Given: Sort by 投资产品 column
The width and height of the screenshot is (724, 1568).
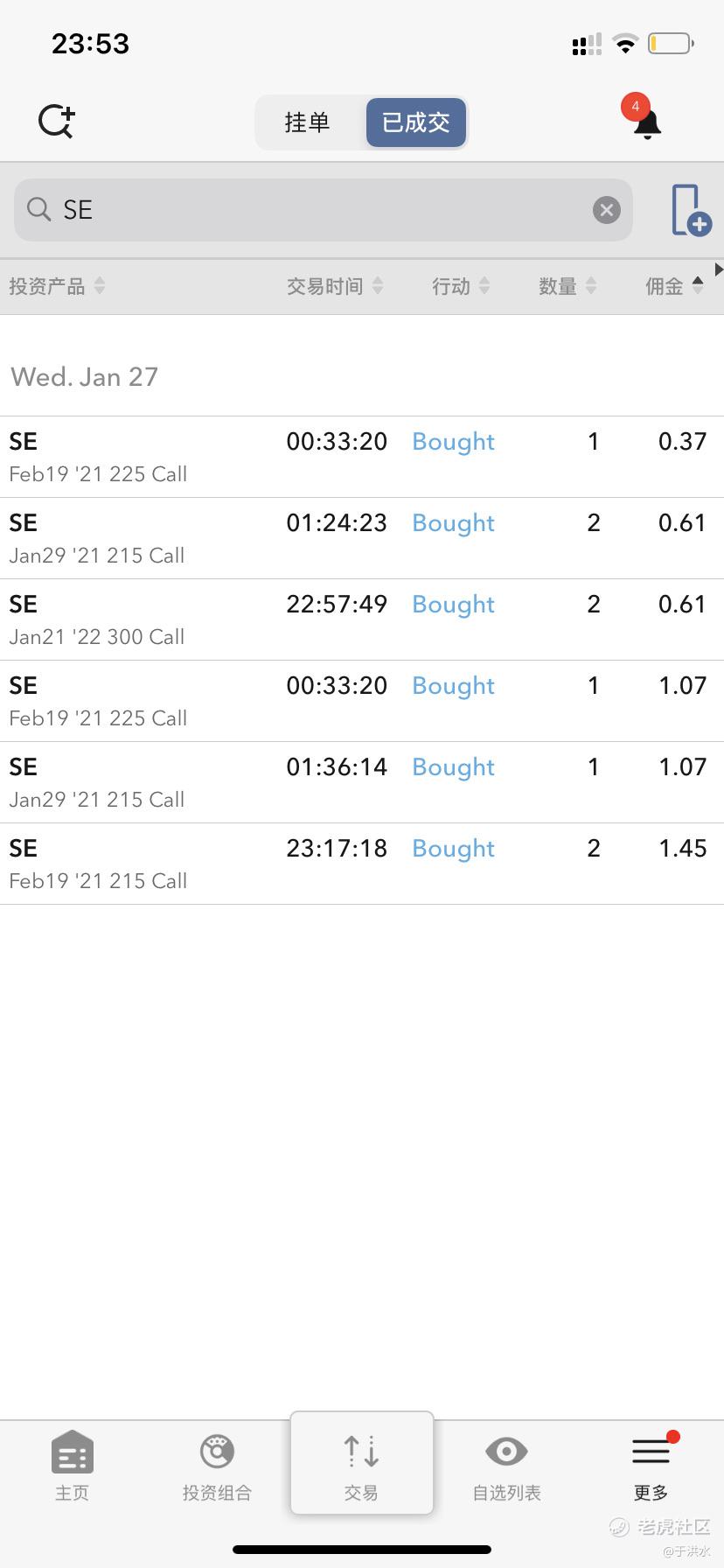Looking at the screenshot, I should pos(57,286).
